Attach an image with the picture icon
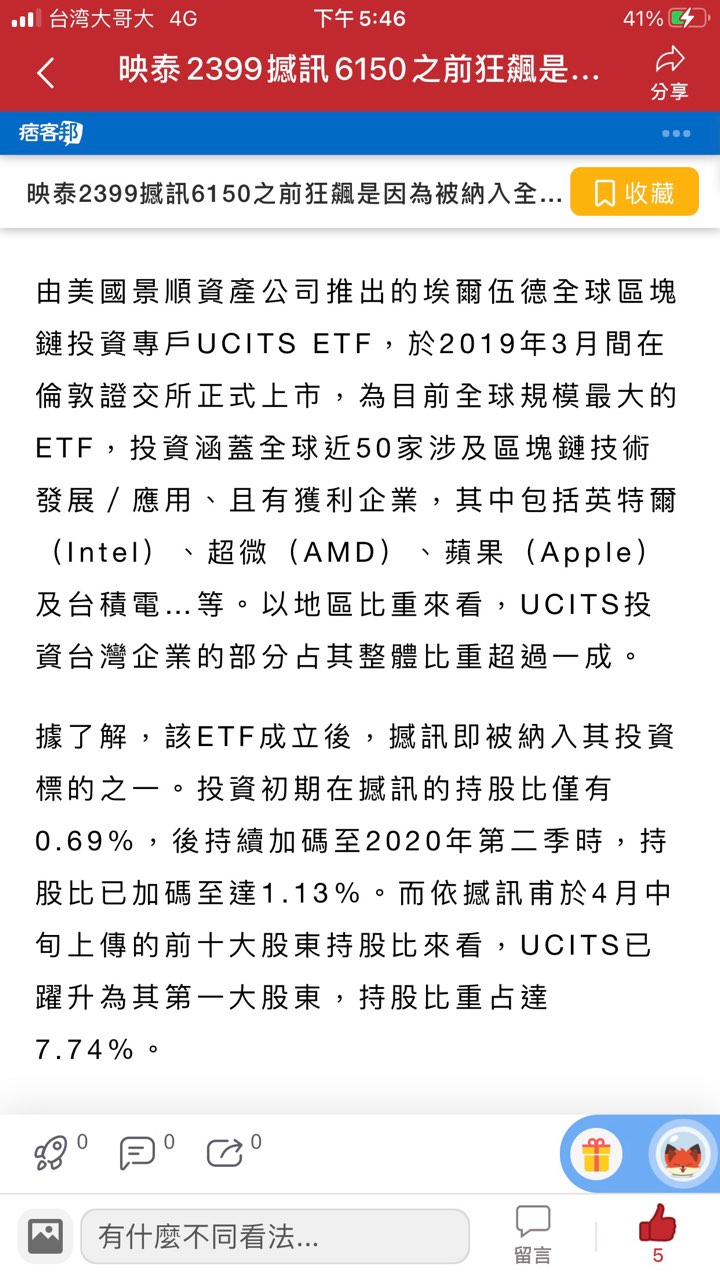Screen dimensions: 720x1280 tap(45, 1236)
